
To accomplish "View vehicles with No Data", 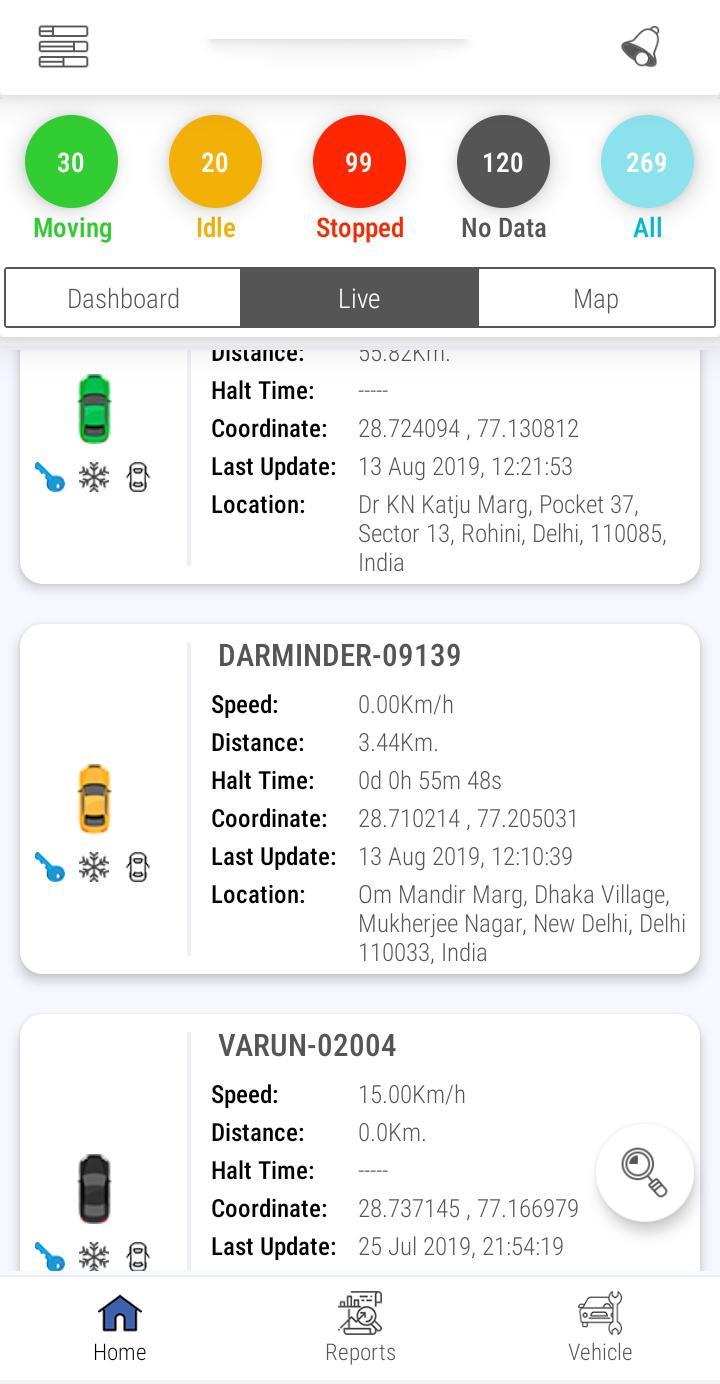I will click(x=503, y=163).
